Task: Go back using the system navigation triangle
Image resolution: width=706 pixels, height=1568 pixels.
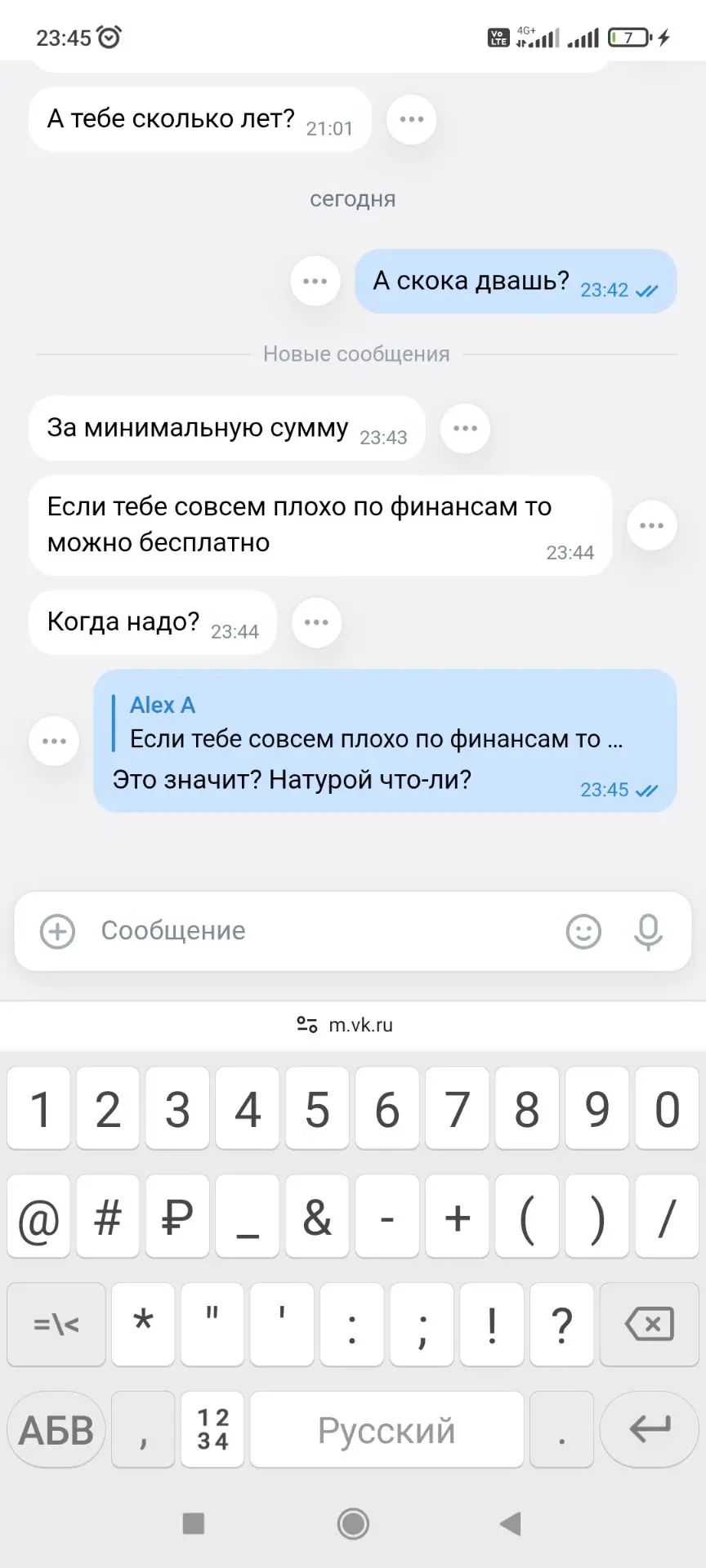Action: pos(511,1523)
